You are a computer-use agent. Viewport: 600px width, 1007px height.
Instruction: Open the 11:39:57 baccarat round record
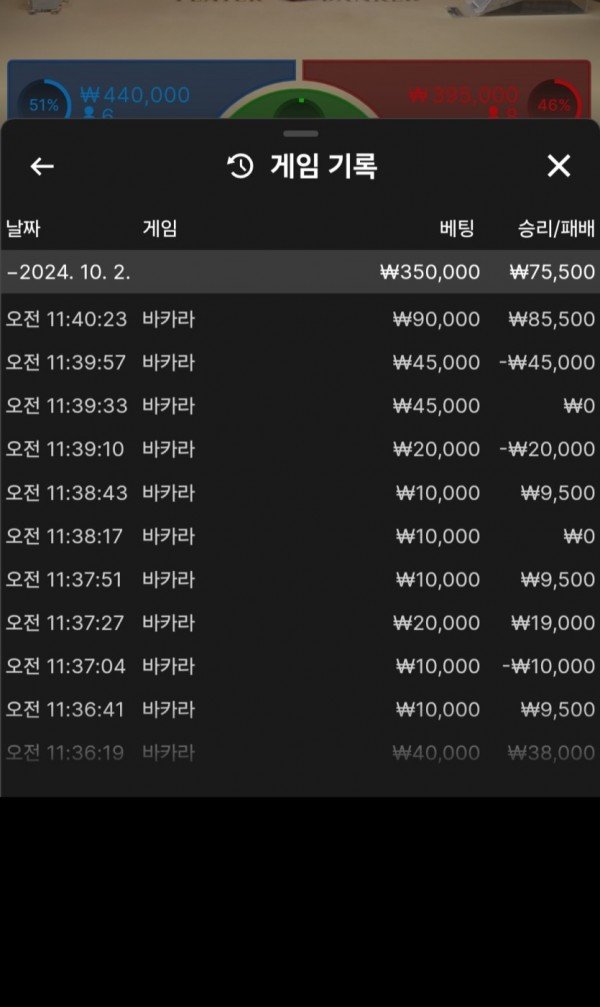[300, 362]
